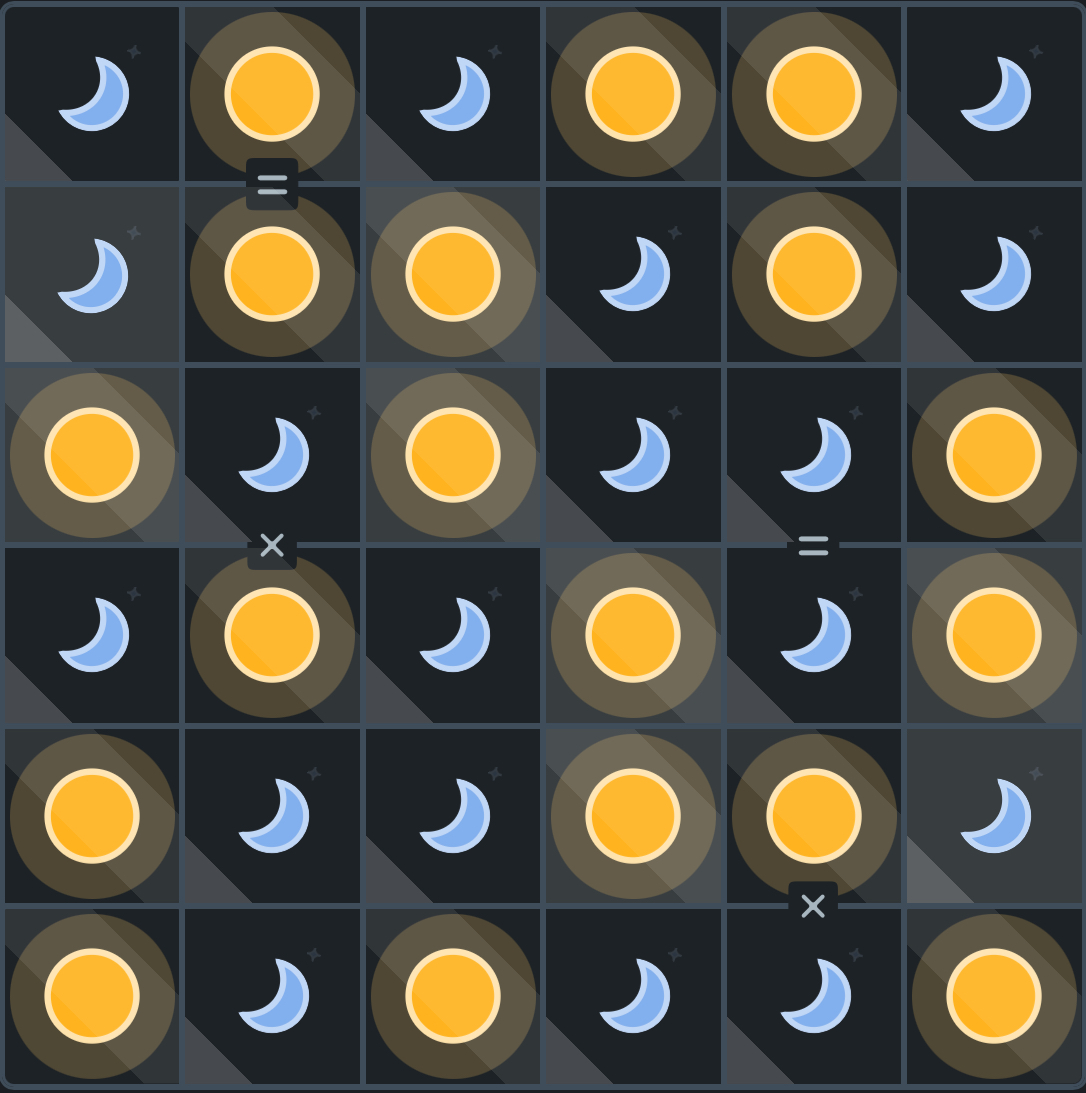Tap the moon cell in row 2, column 4
The image size is (1086, 1093).
pos(633,274)
